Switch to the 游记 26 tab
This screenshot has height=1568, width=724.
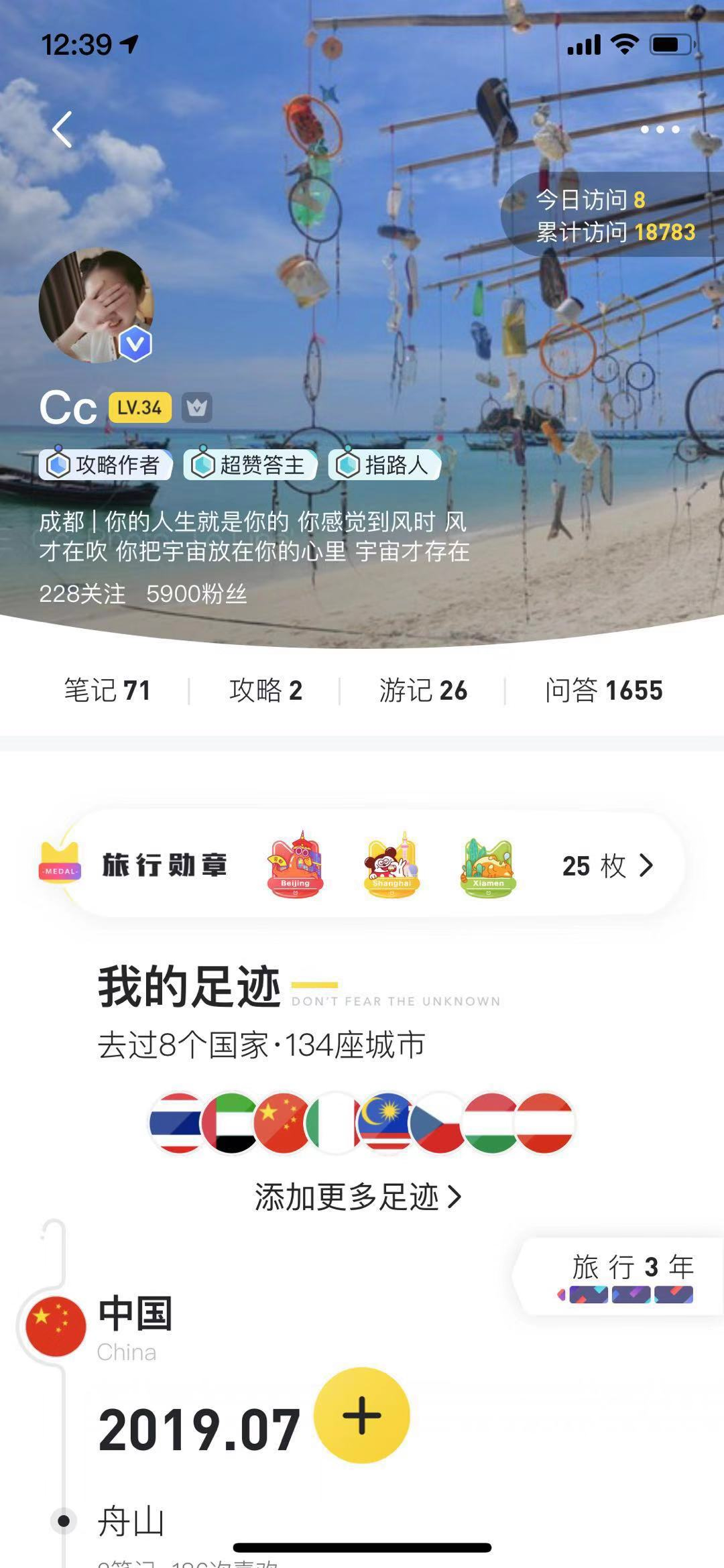pyautogui.click(x=423, y=690)
